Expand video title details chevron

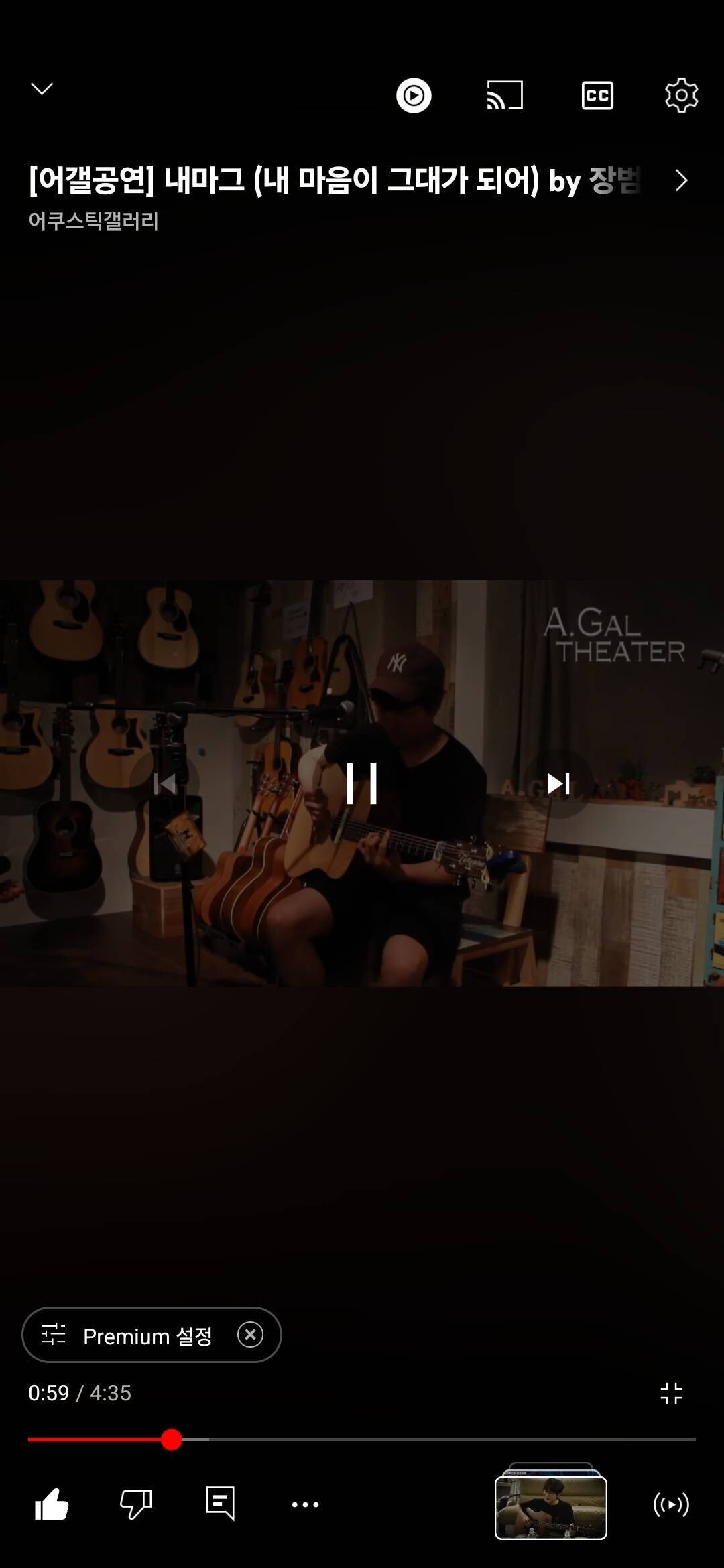(x=681, y=180)
